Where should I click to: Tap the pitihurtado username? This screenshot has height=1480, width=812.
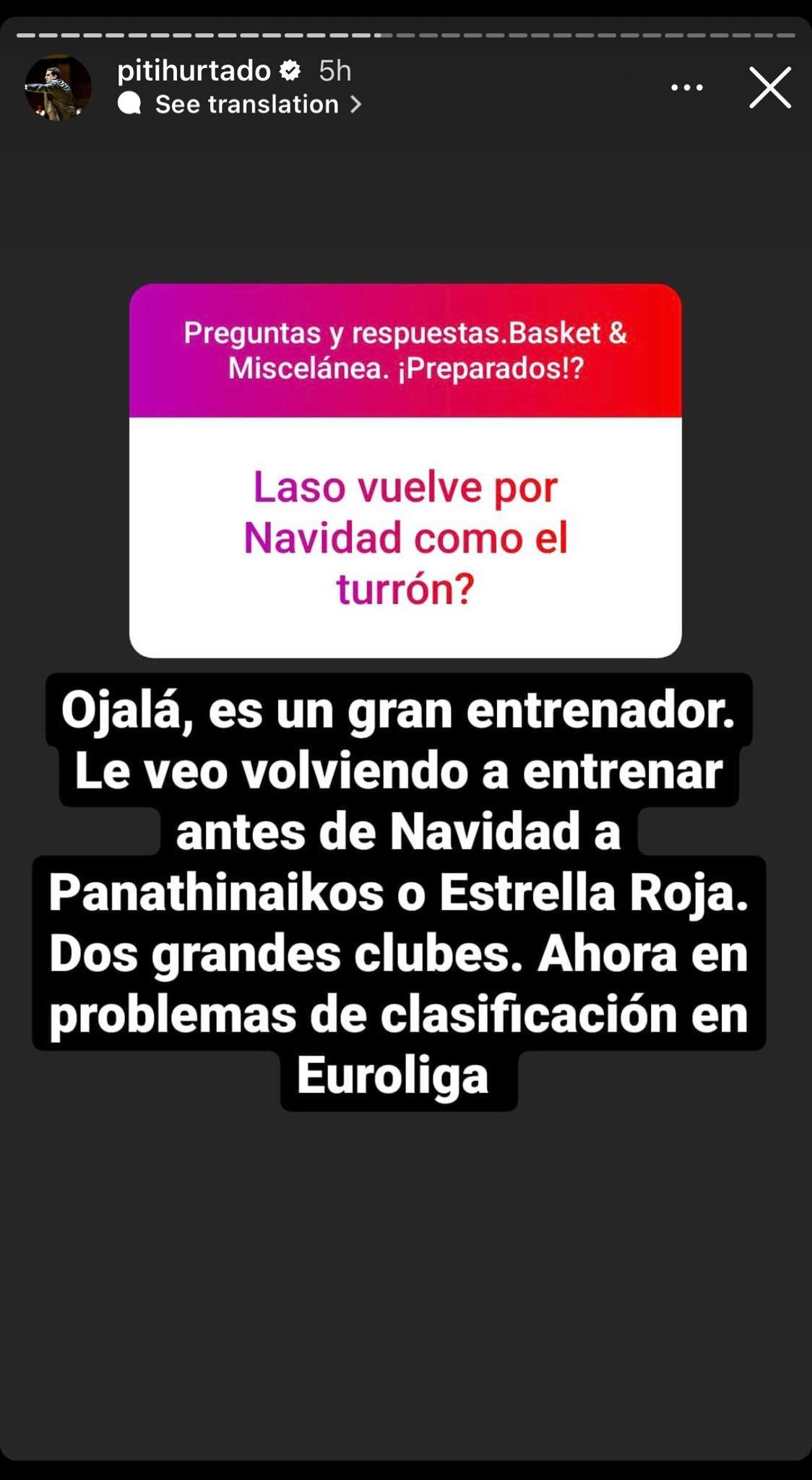click(194, 71)
